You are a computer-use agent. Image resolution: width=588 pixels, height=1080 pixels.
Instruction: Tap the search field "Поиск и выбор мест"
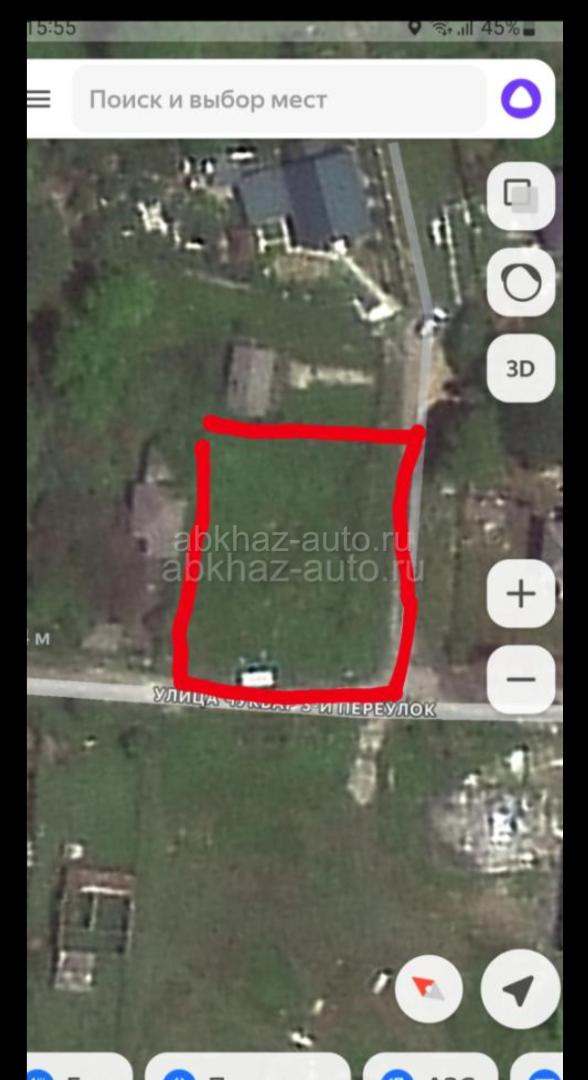point(279,100)
